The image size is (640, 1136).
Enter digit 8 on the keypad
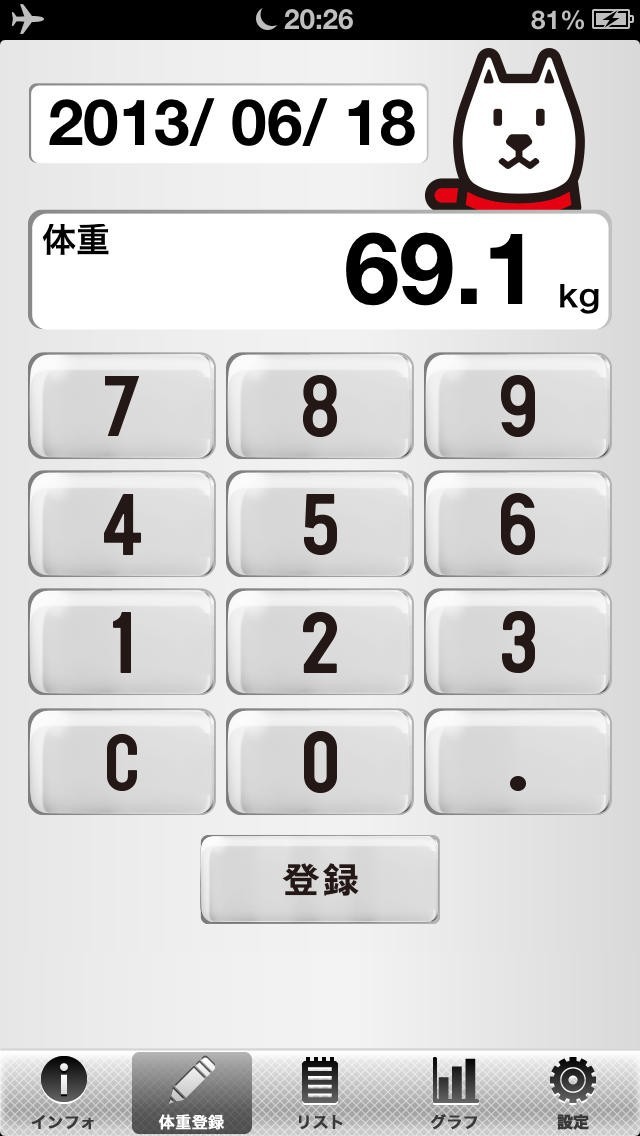click(x=319, y=406)
